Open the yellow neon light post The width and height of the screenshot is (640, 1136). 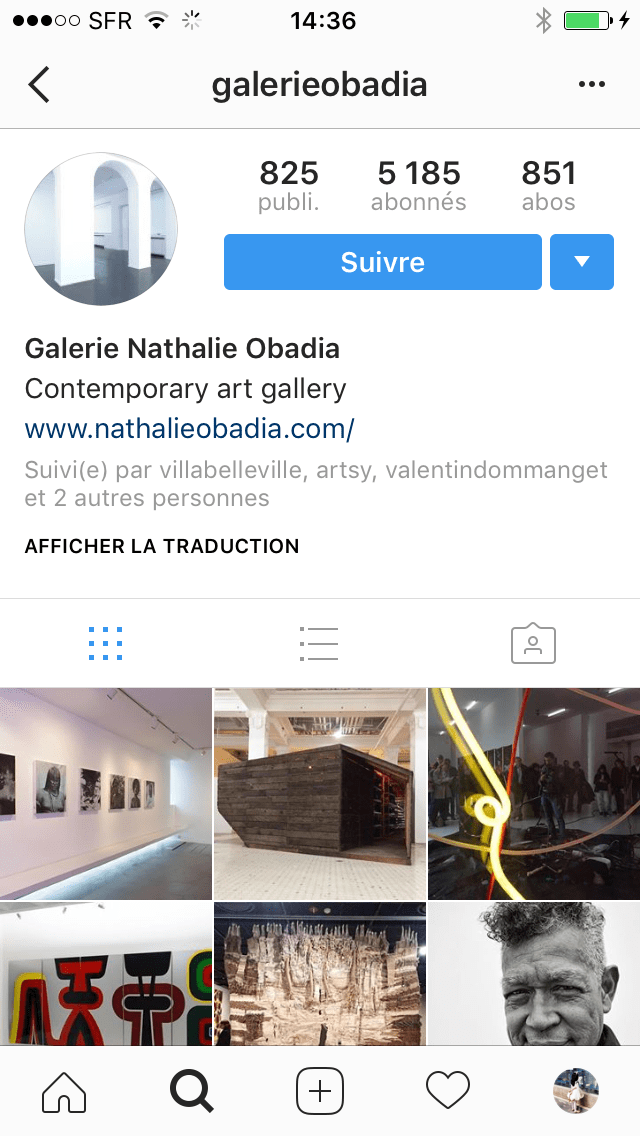[534, 793]
